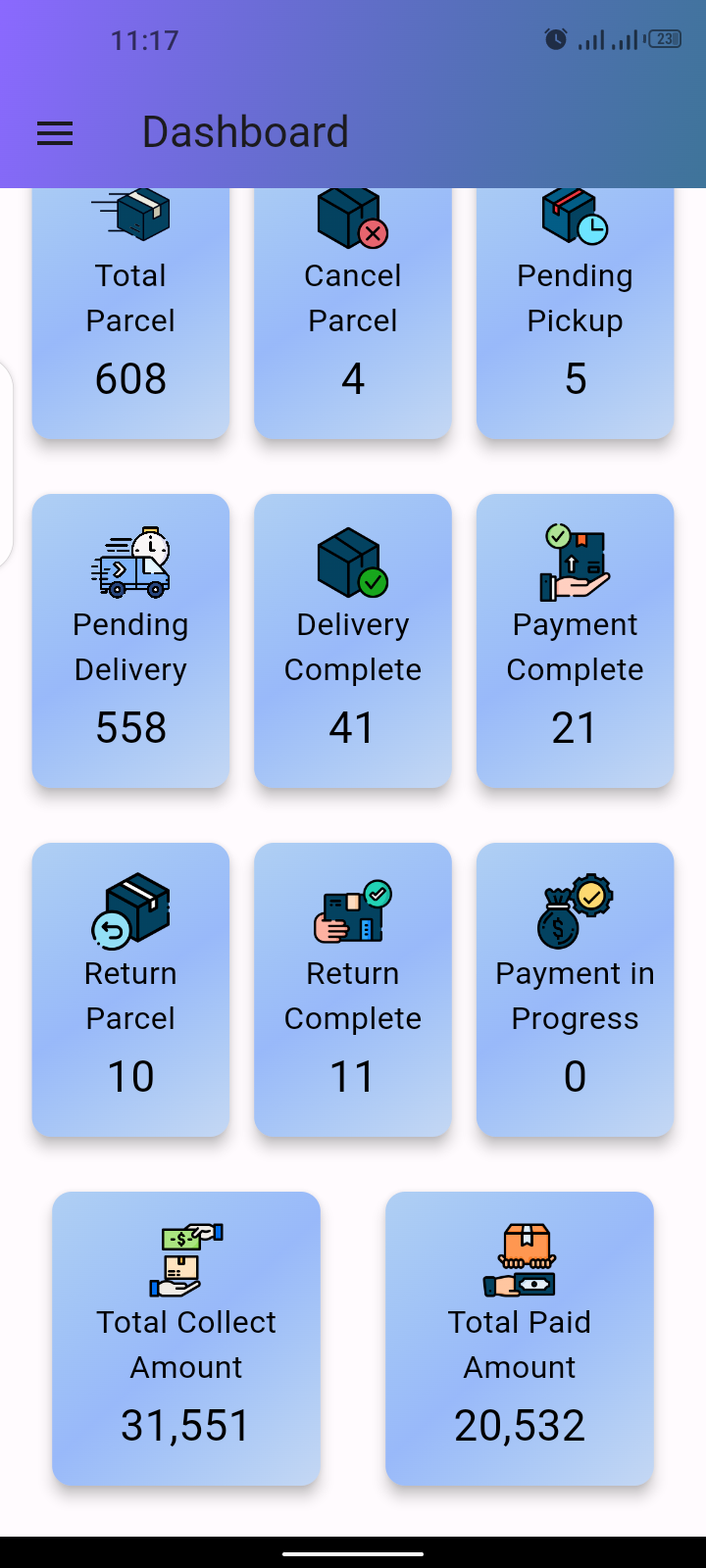This screenshot has width=706, height=1568.
Task: View the Total Paid Amount card
Action: [x=520, y=1339]
